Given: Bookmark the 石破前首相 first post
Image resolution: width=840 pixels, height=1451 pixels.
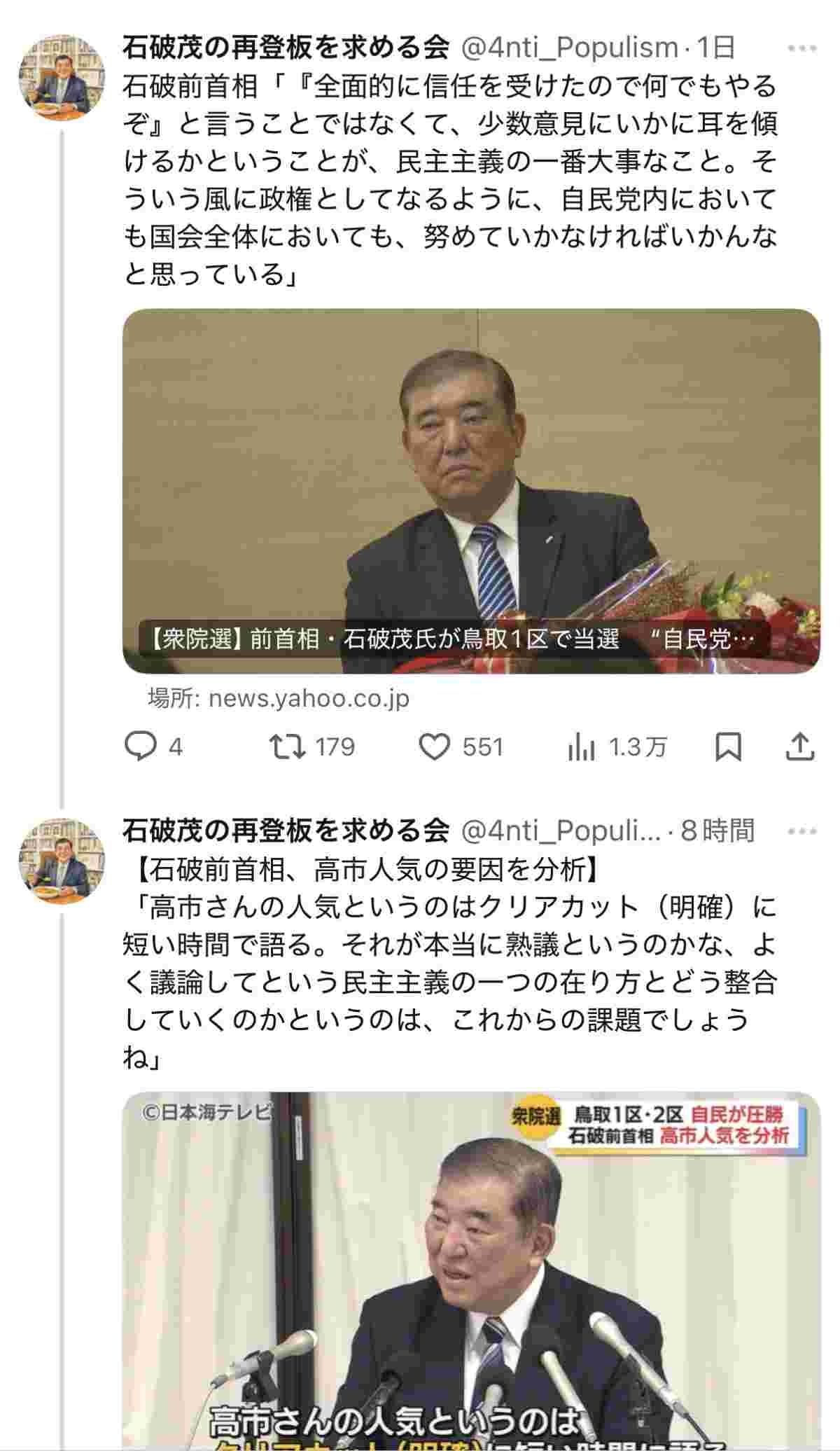Looking at the screenshot, I should click(x=728, y=747).
